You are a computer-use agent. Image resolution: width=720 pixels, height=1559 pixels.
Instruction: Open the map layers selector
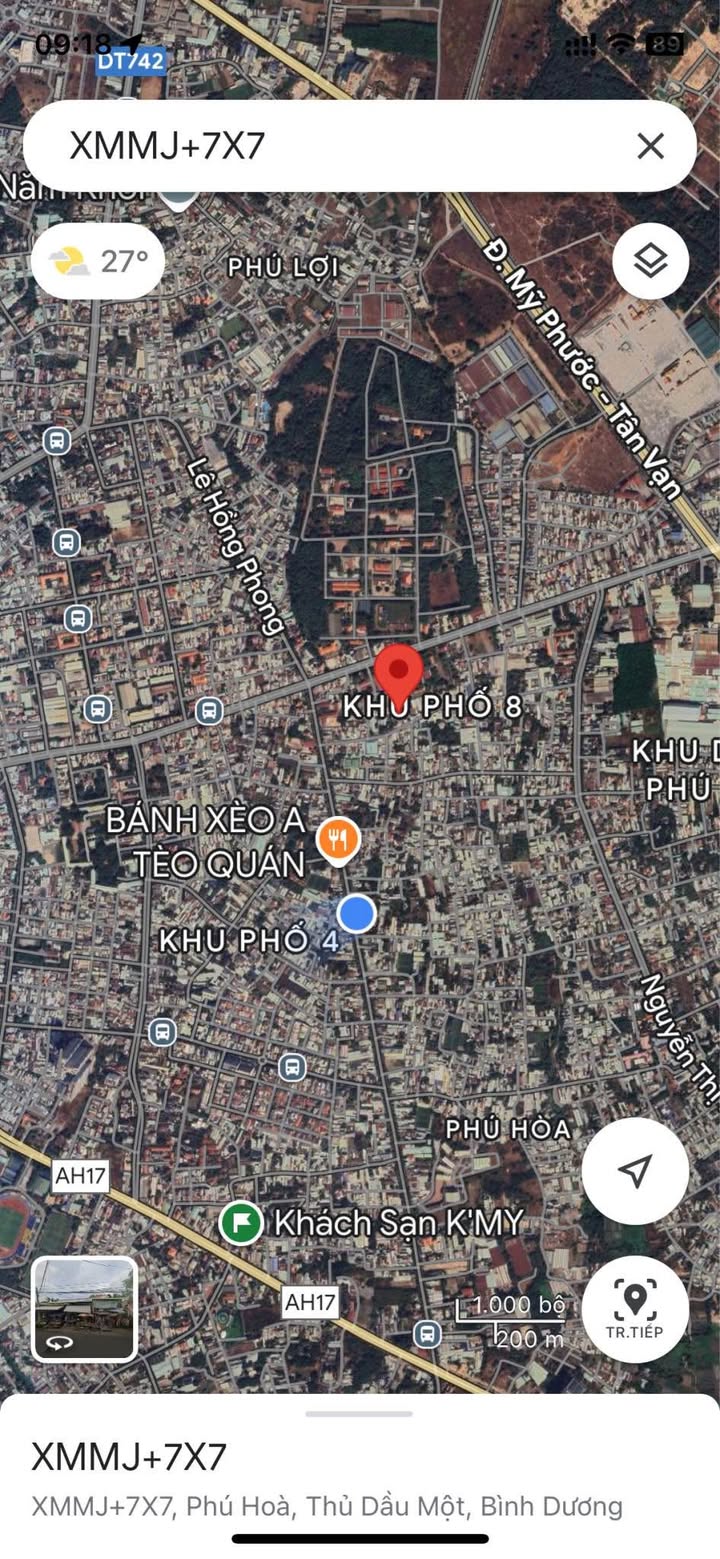(650, 262)
